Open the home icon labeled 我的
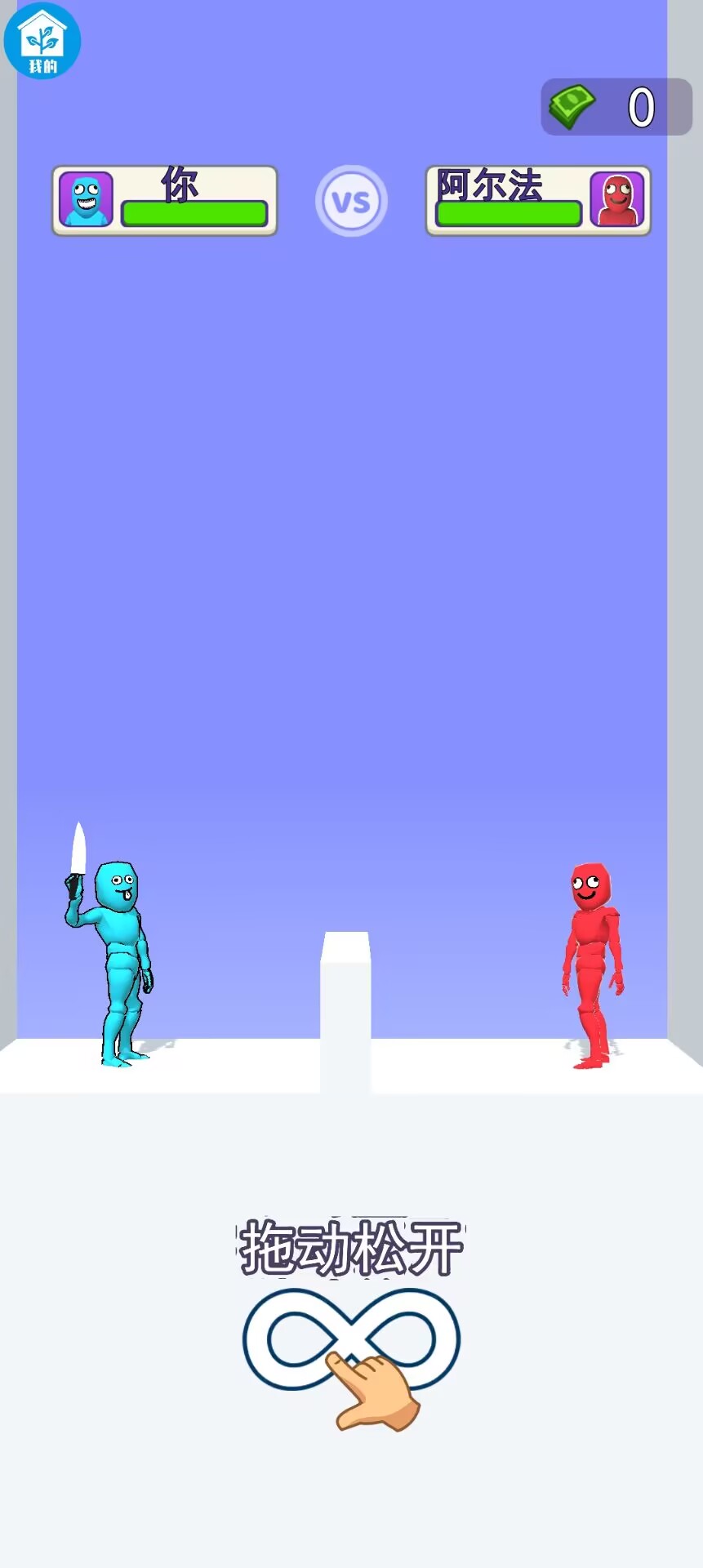Image resolution: width=703 pixels, height=1568 pixels. pos(42,41)
